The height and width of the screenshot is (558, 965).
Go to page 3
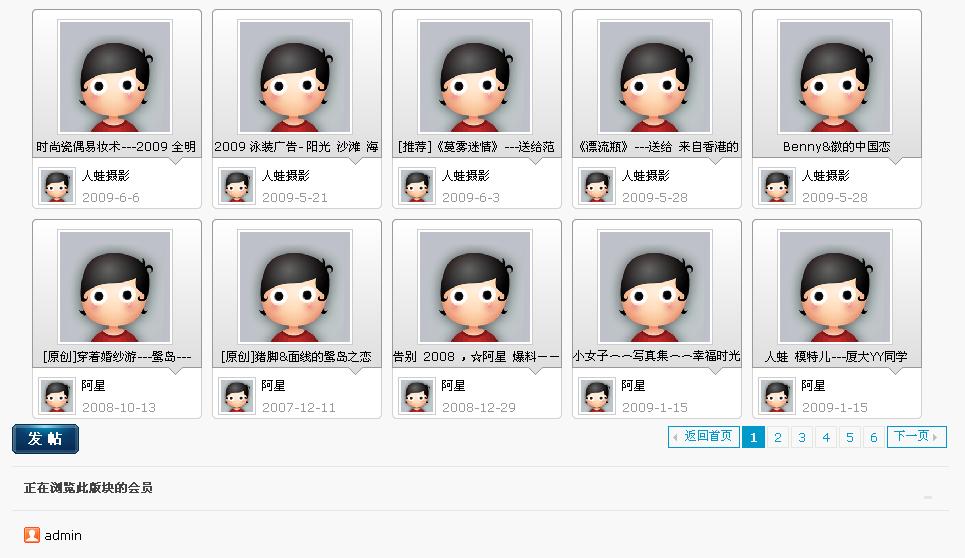tap(802, 437)
